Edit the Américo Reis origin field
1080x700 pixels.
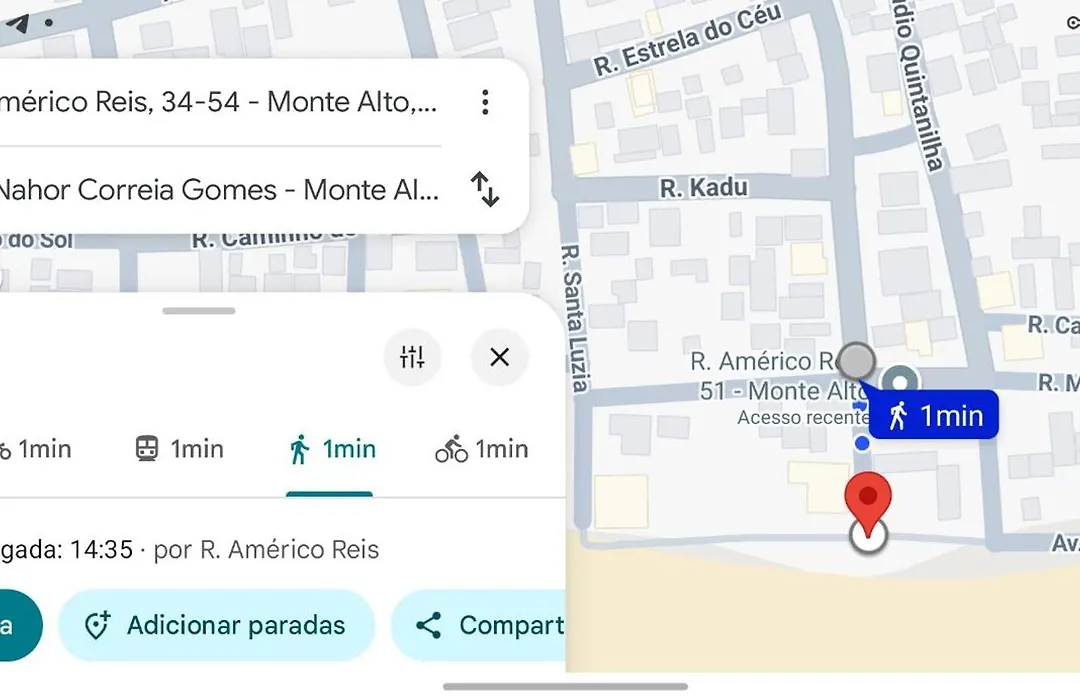point(220,102)
